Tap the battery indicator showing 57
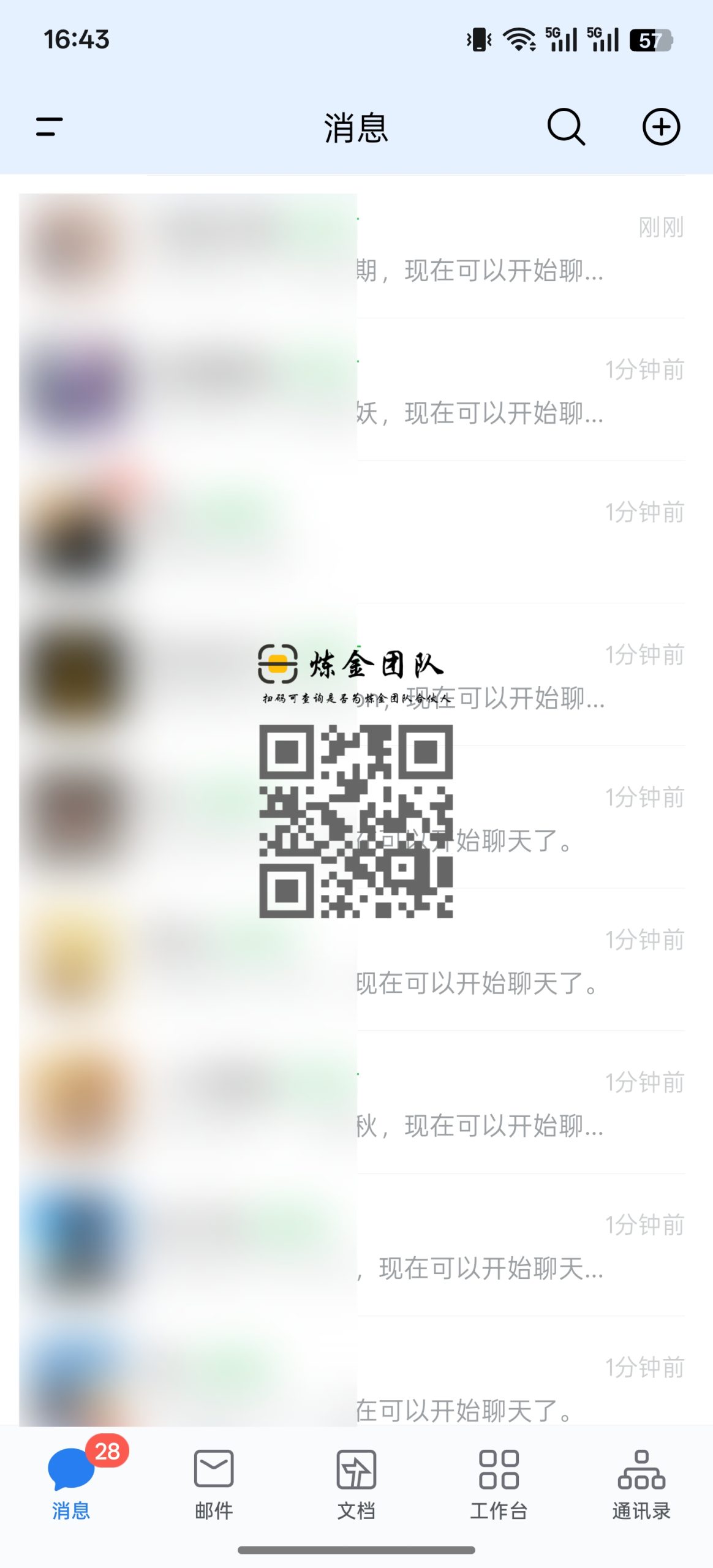 click(x=651, y=39)
